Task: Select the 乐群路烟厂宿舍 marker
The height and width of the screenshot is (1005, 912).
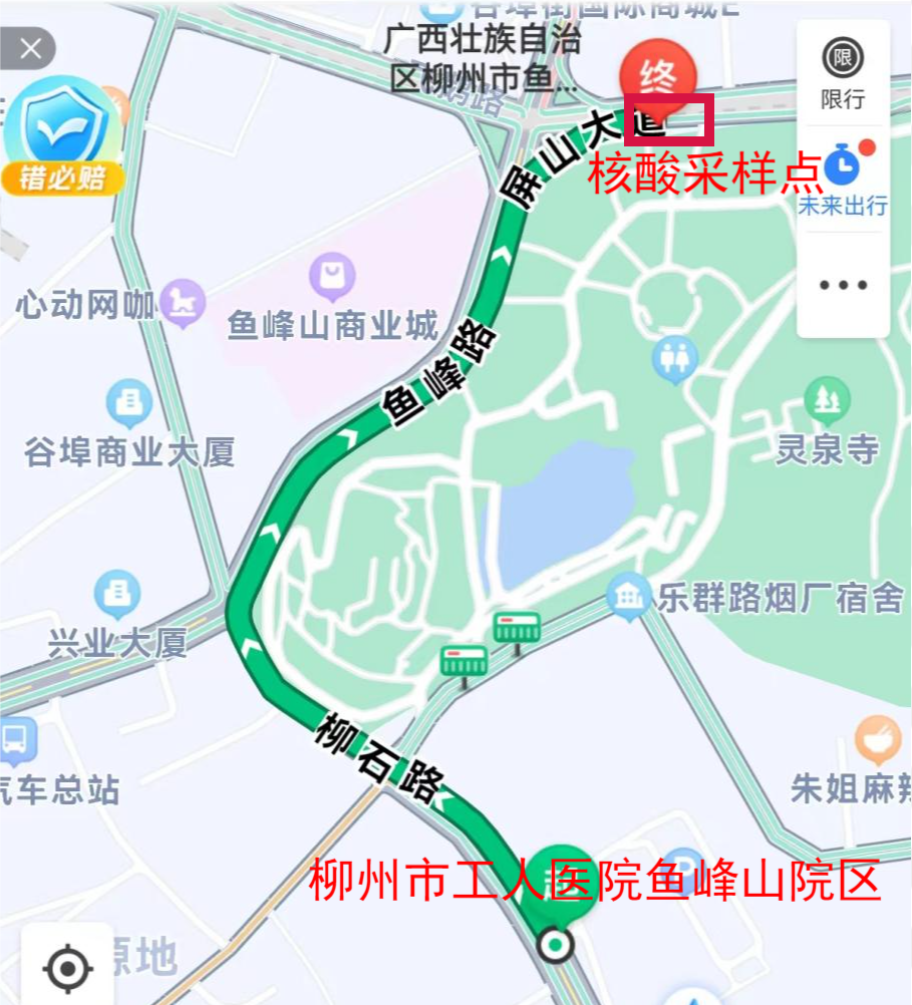Action: click(x=629, y=597)
